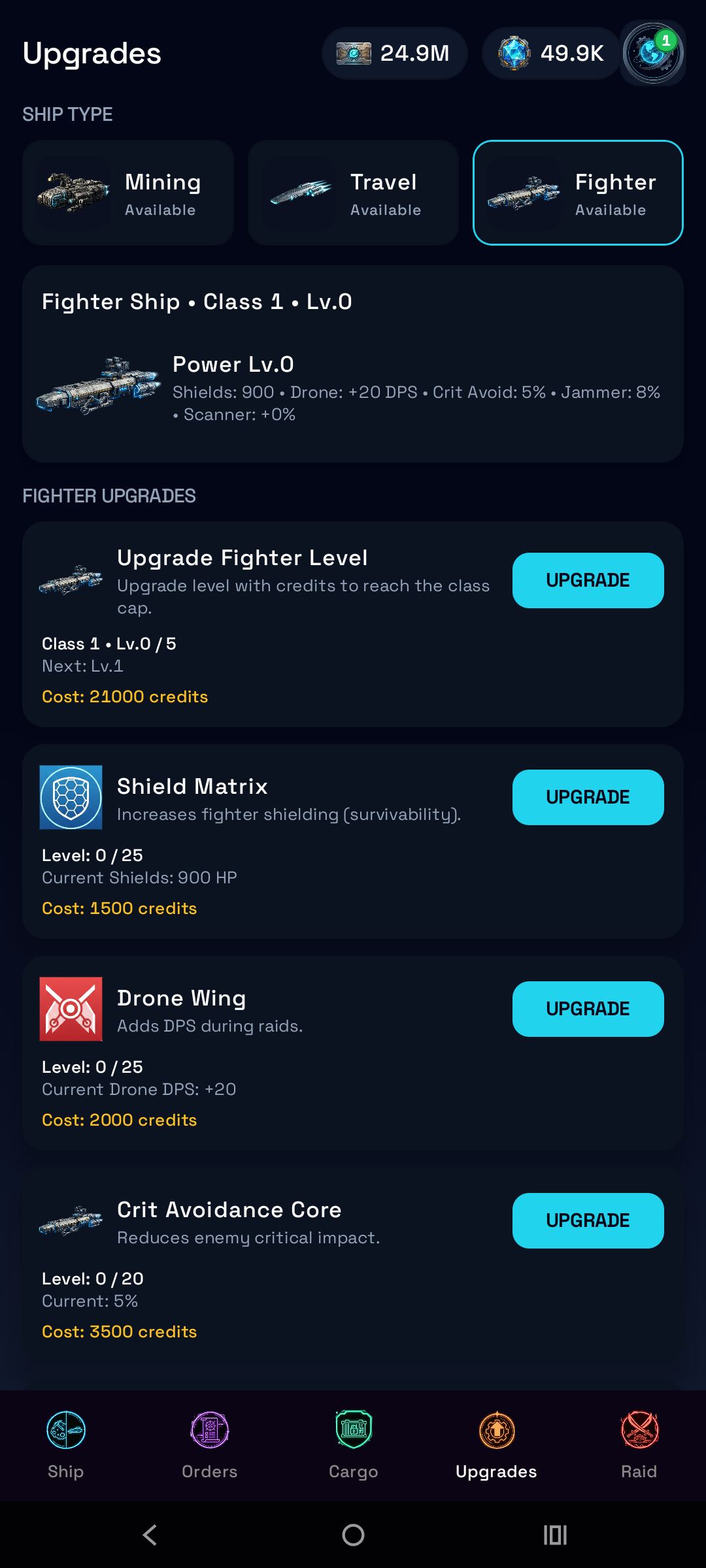Tap the credits balance showing 24.9M
Image resolution: width=706 pixels, height=1568 pixels.
click(x=394, y=53)
